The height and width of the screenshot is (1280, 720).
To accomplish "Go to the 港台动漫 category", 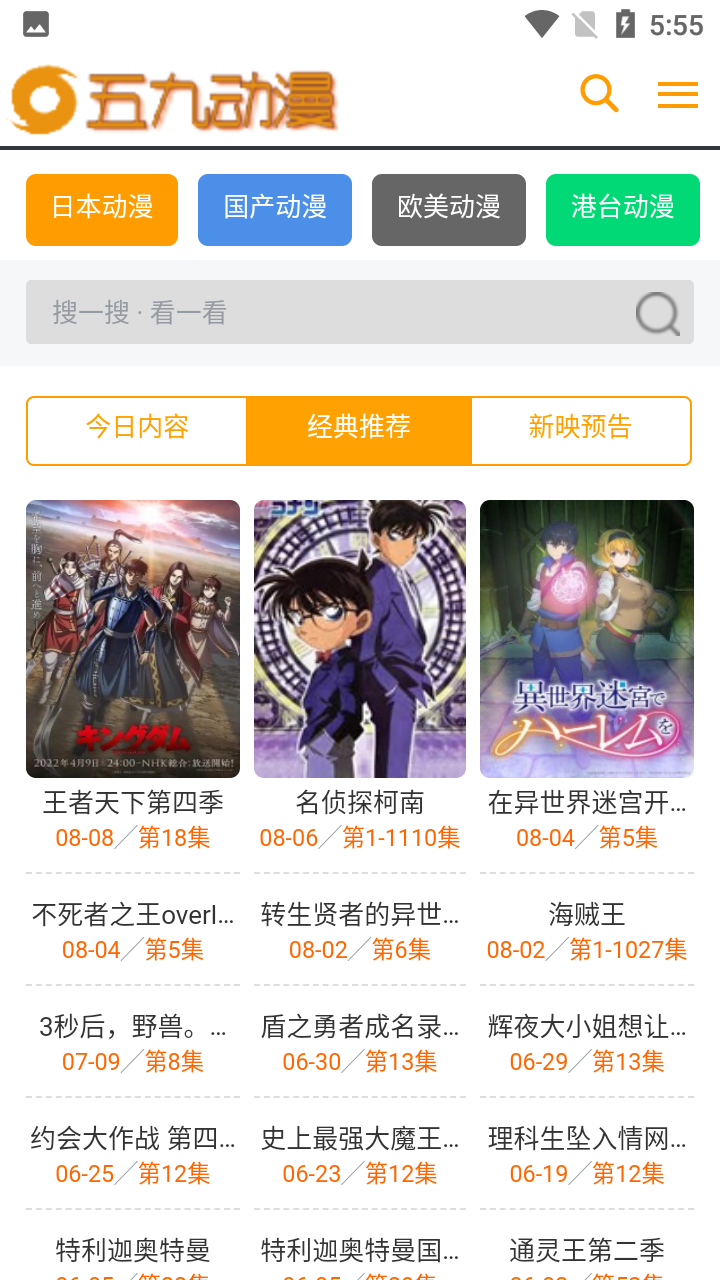I will tap(623, 209).
